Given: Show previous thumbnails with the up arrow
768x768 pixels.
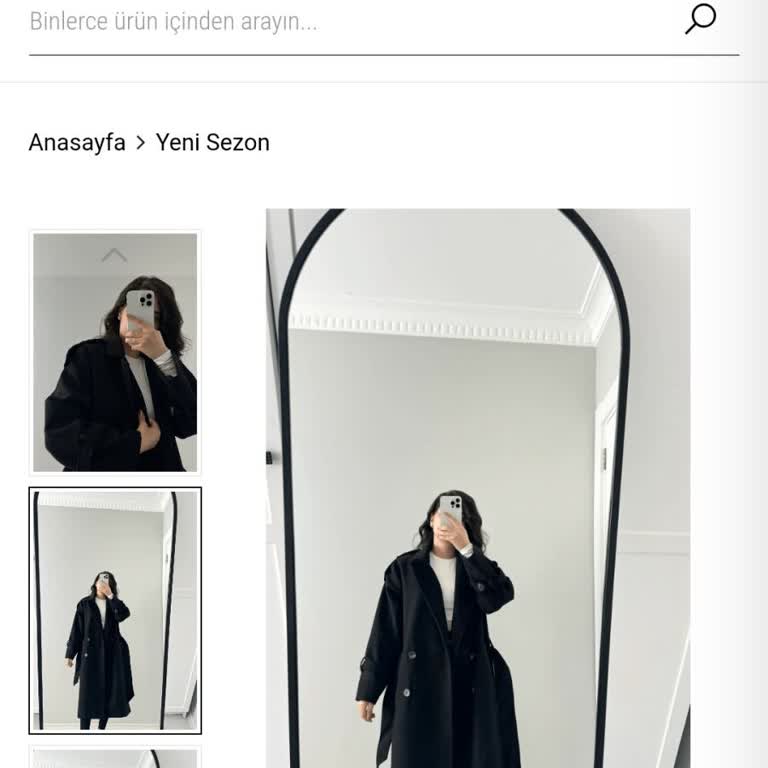Looking at the screenshot, I should click(114, 255).
